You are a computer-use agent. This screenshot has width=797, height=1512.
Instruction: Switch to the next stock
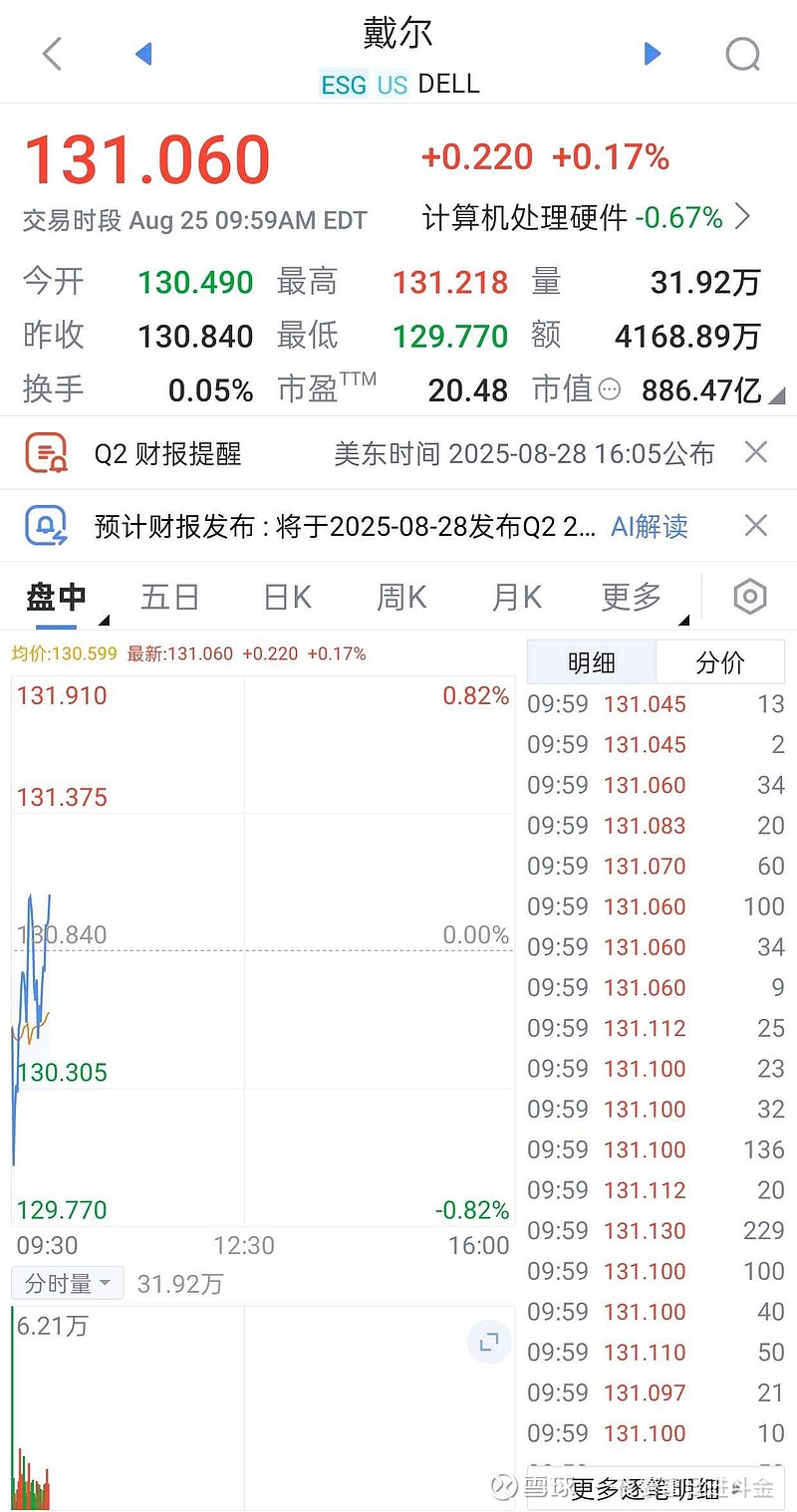coord(653,54)
